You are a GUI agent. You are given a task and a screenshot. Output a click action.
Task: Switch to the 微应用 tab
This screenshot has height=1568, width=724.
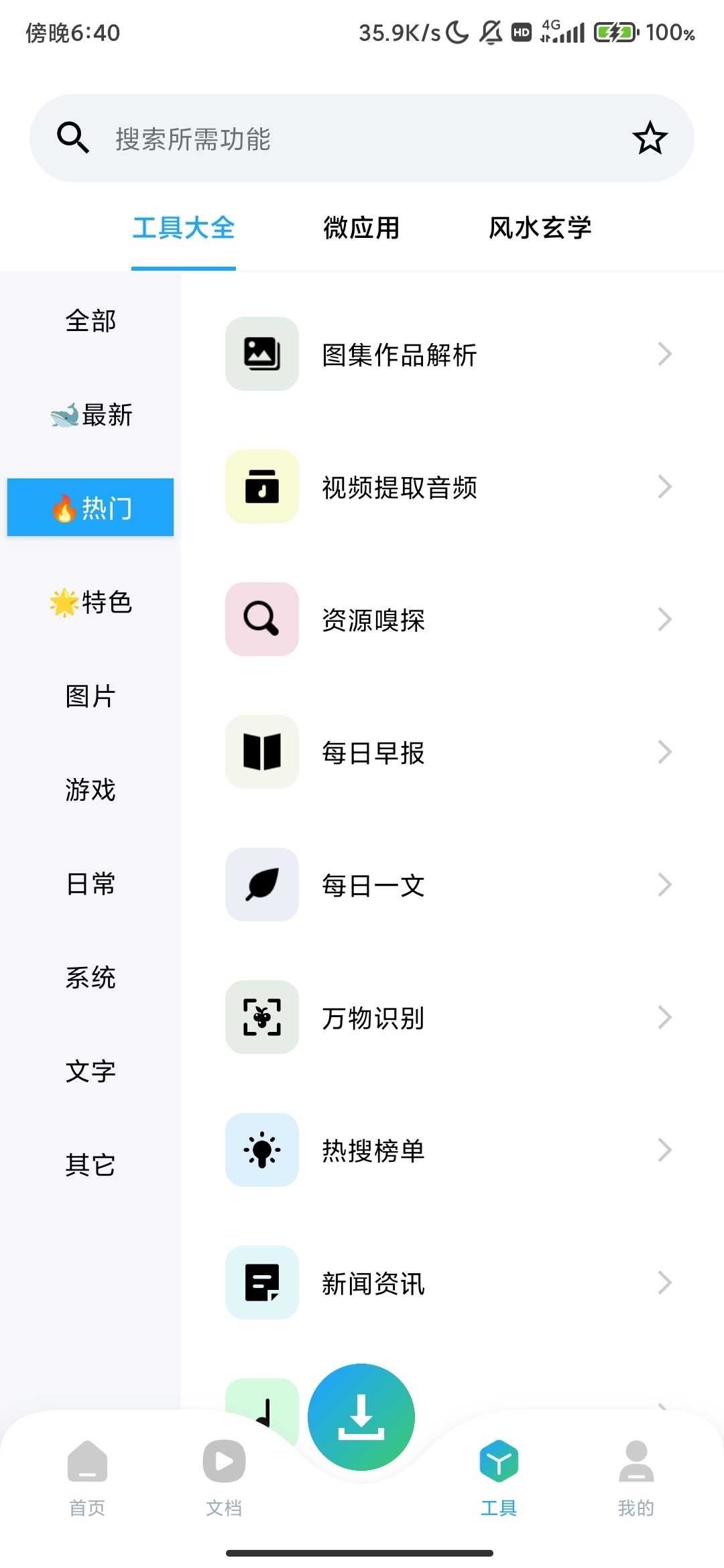361,228
